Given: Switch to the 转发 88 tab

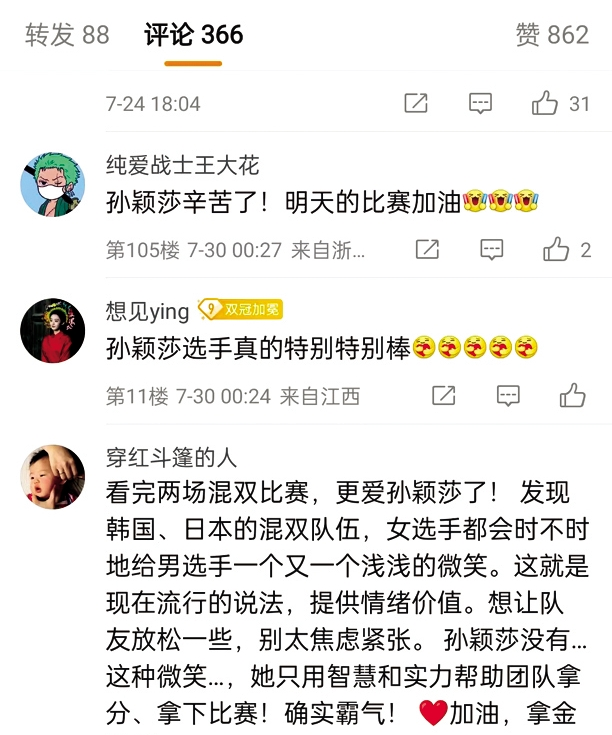Looking at the screenshot, I should pyautogui.click(x=67, y=35).
